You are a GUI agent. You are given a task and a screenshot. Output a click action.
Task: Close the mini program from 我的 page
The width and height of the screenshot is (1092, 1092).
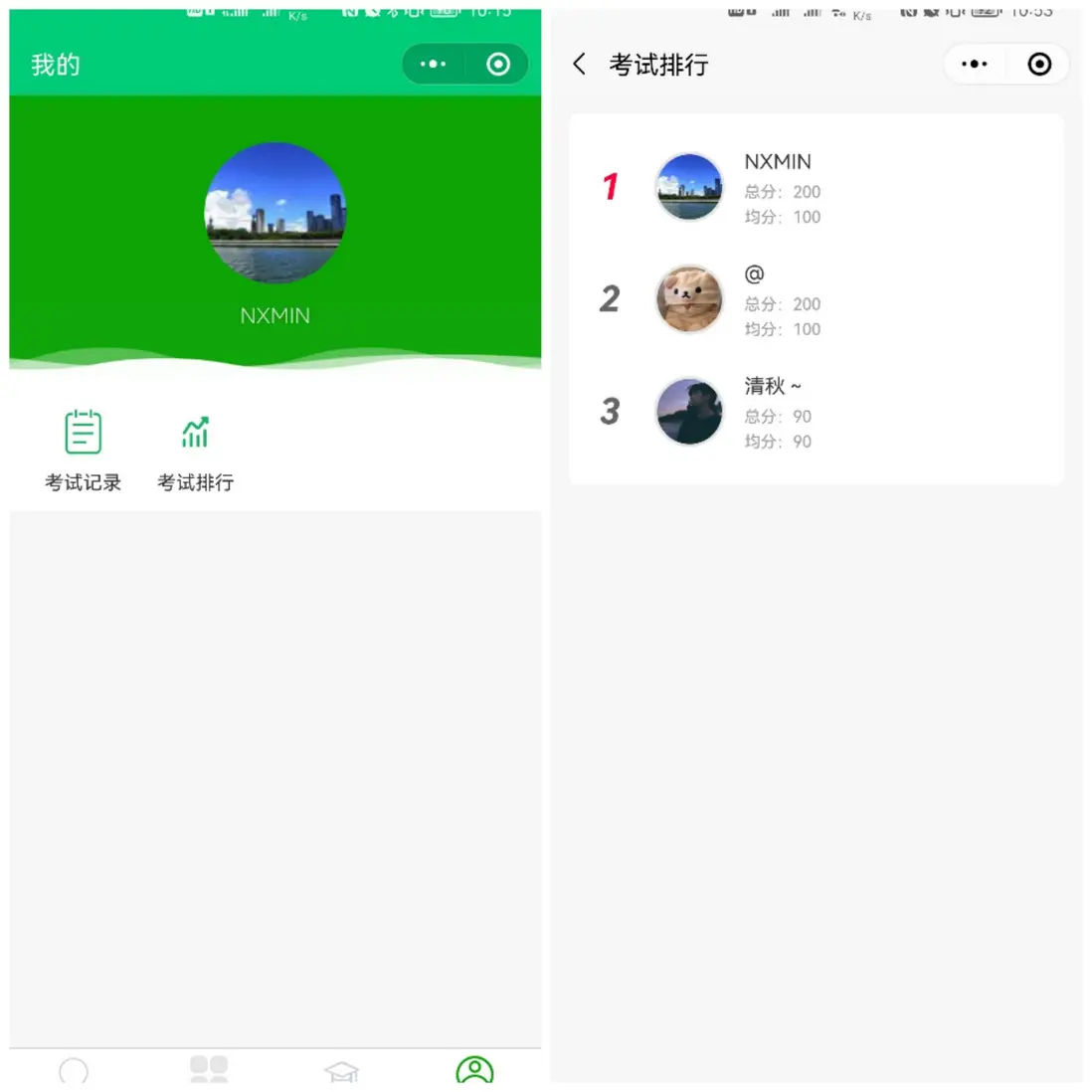coord(498,65)
